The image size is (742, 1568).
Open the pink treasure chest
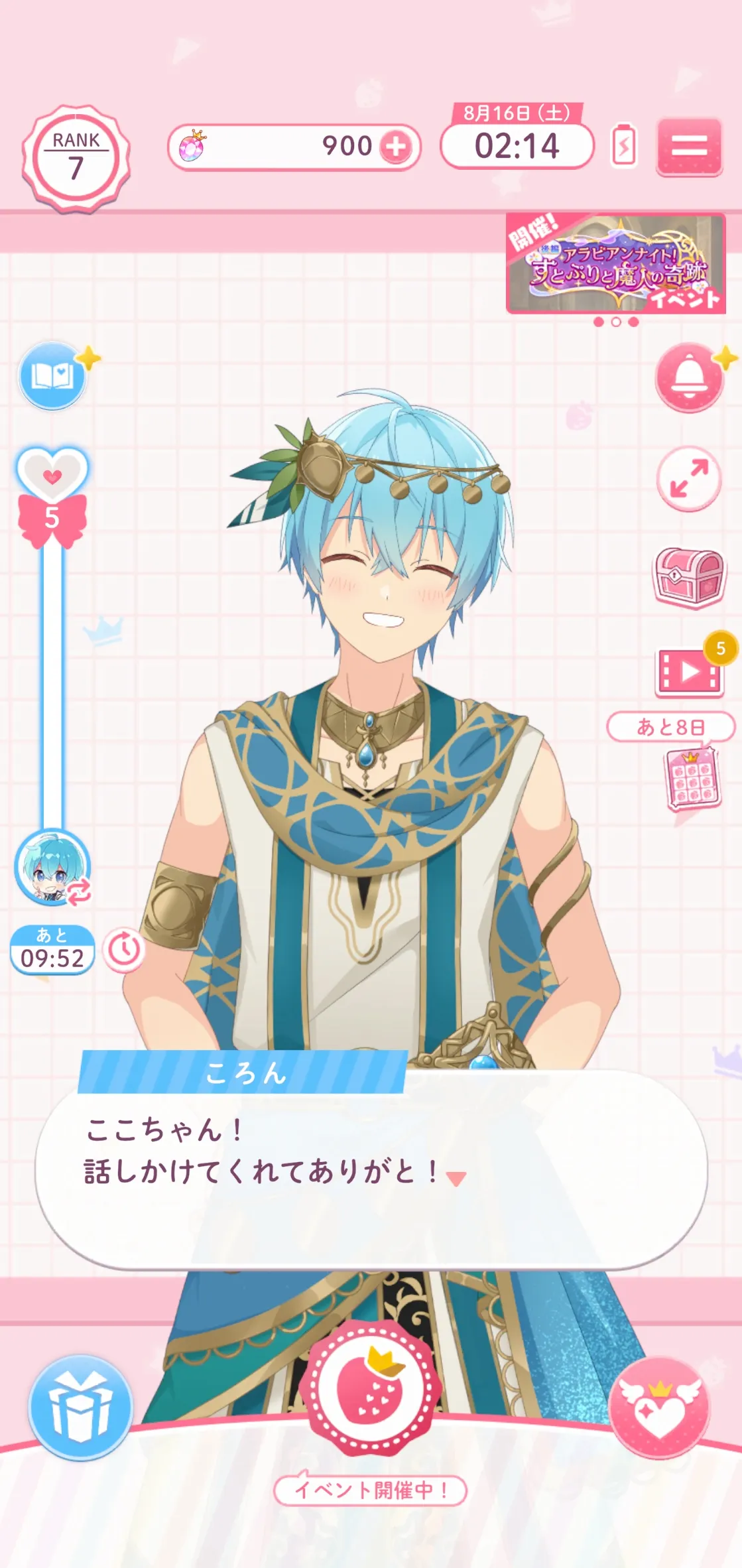(689, 577)
